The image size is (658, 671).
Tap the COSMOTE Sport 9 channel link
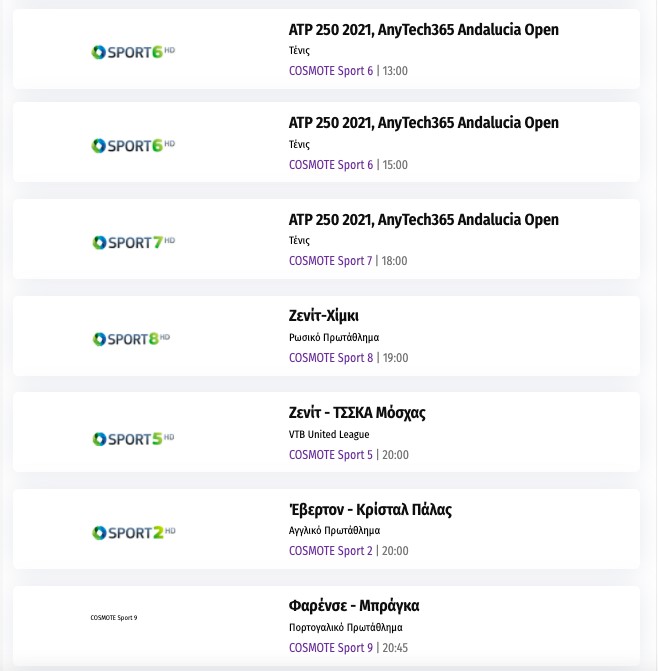pos(330,648)
